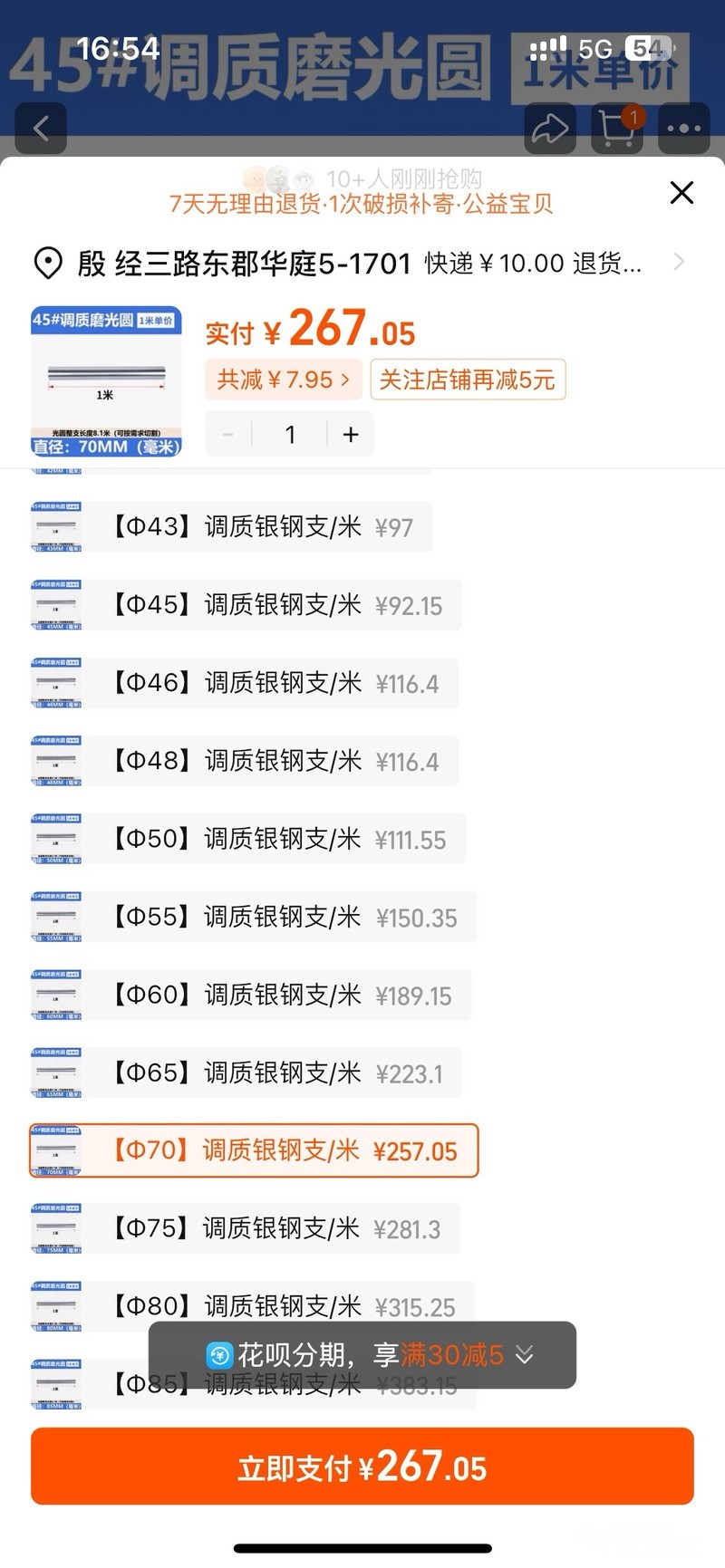The width and height of the screenshot is (725, 1568).
Task: Close the product options sheet
Action: pyautogui.click(x=681, y=192)
